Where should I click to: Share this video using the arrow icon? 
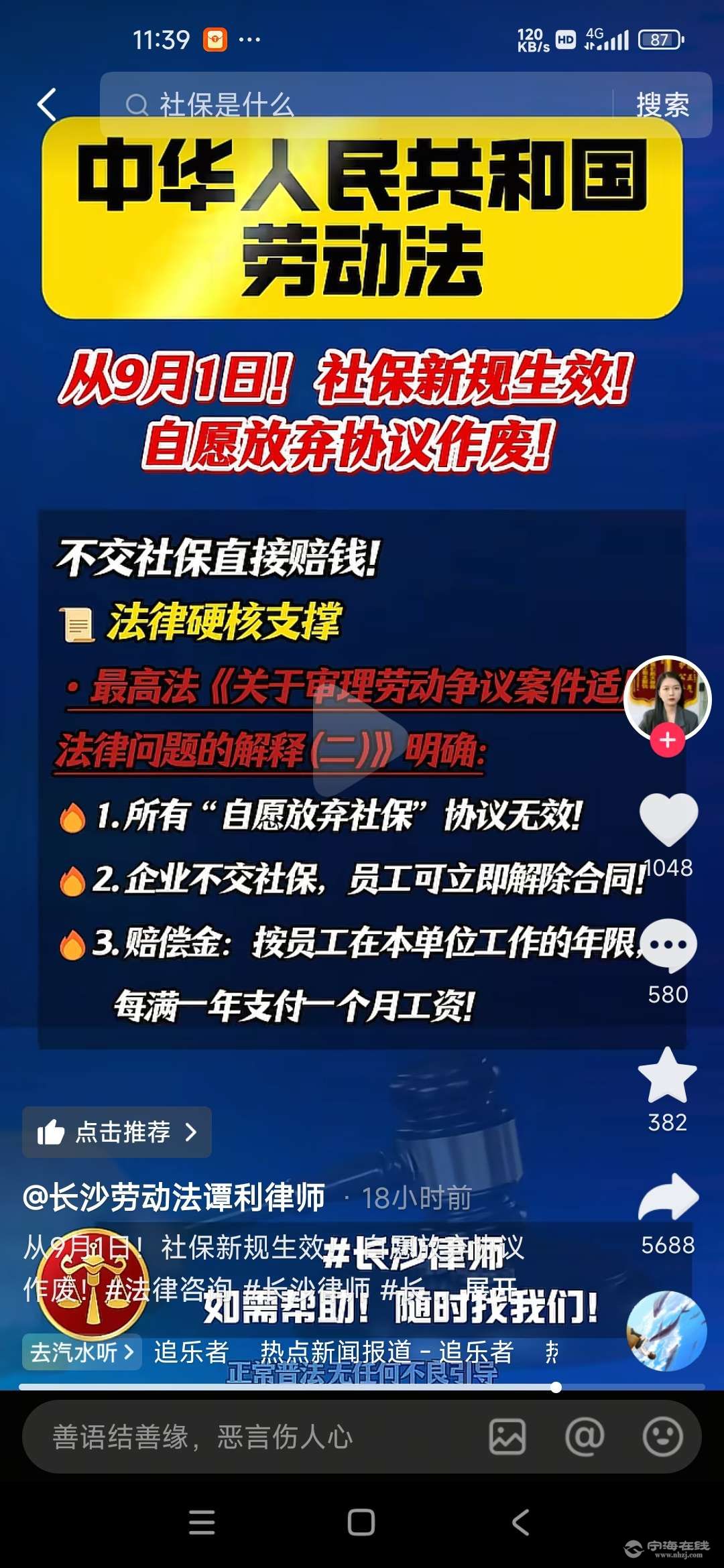click(x=668, y=1198)
